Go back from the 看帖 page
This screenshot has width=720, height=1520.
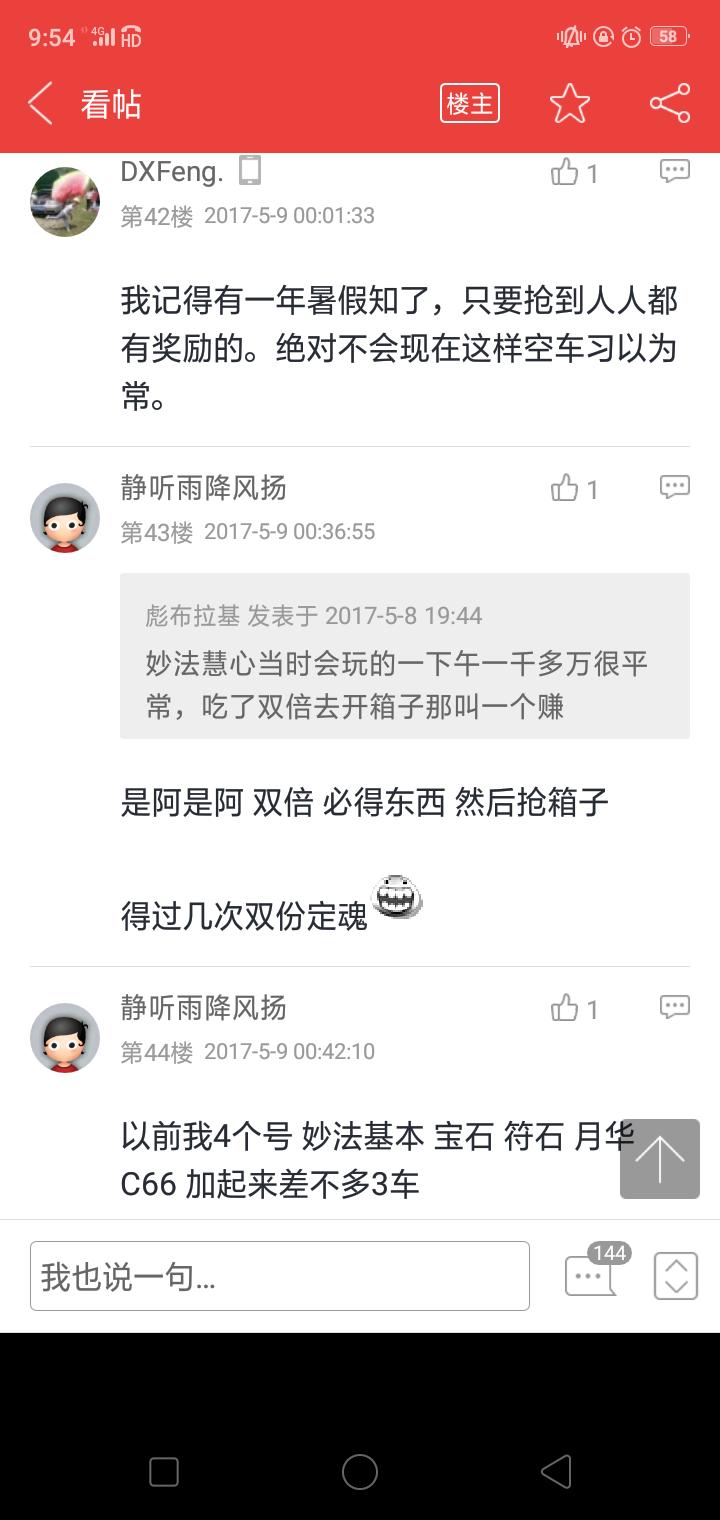pos(40,104)
